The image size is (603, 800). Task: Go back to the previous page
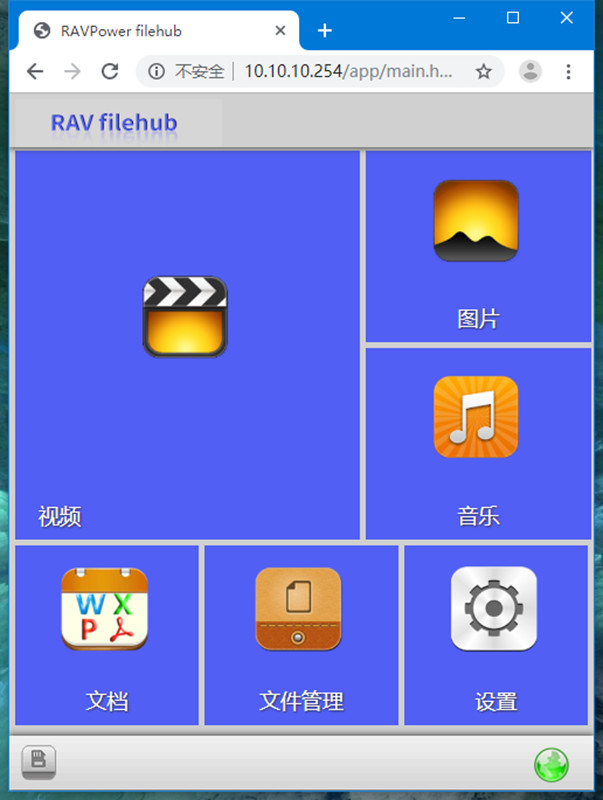coord(35,72)
